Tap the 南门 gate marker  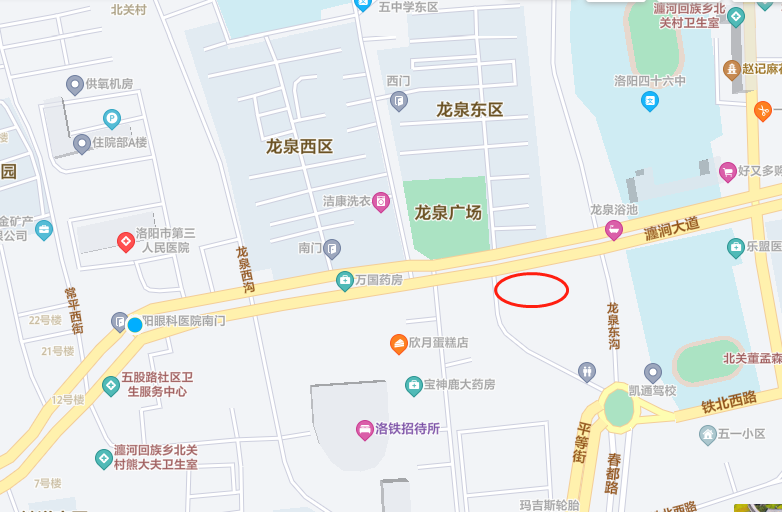click(332, 247)
